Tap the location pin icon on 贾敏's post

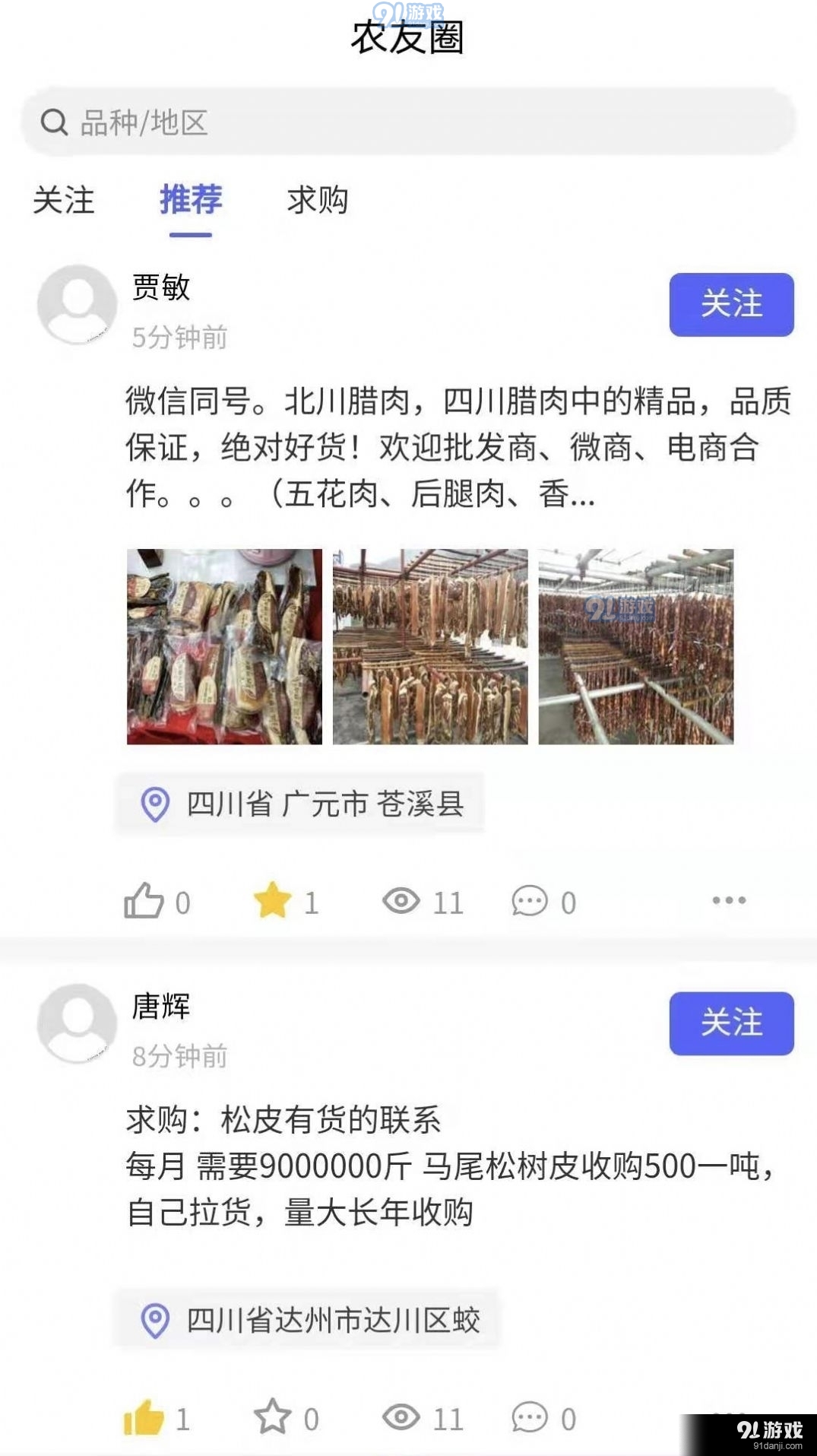tap(154, 800)
